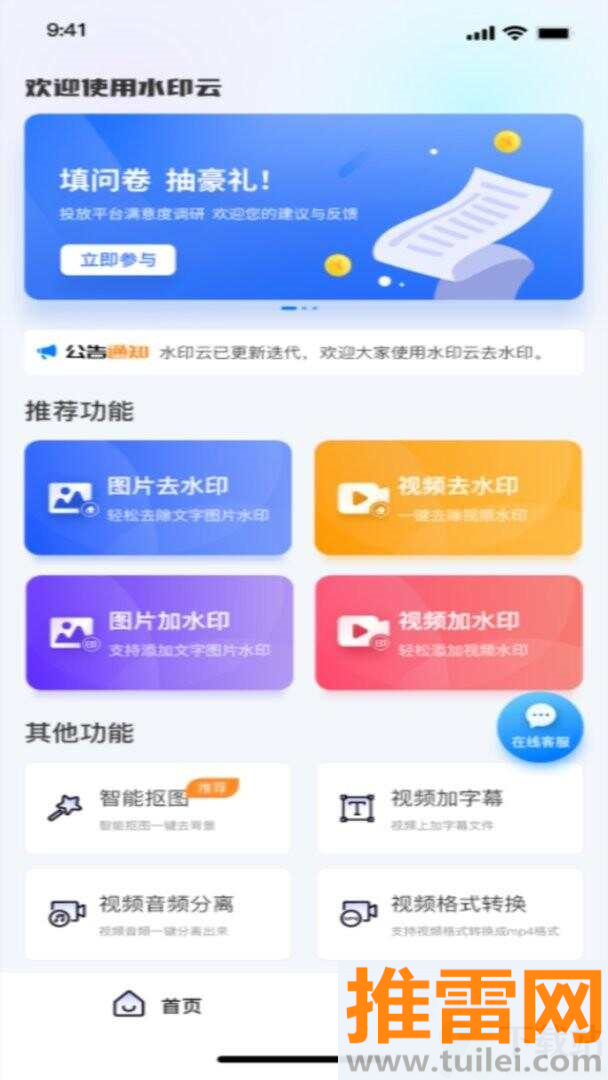Select 图片加水印 feature card

(x=158, y=632)
